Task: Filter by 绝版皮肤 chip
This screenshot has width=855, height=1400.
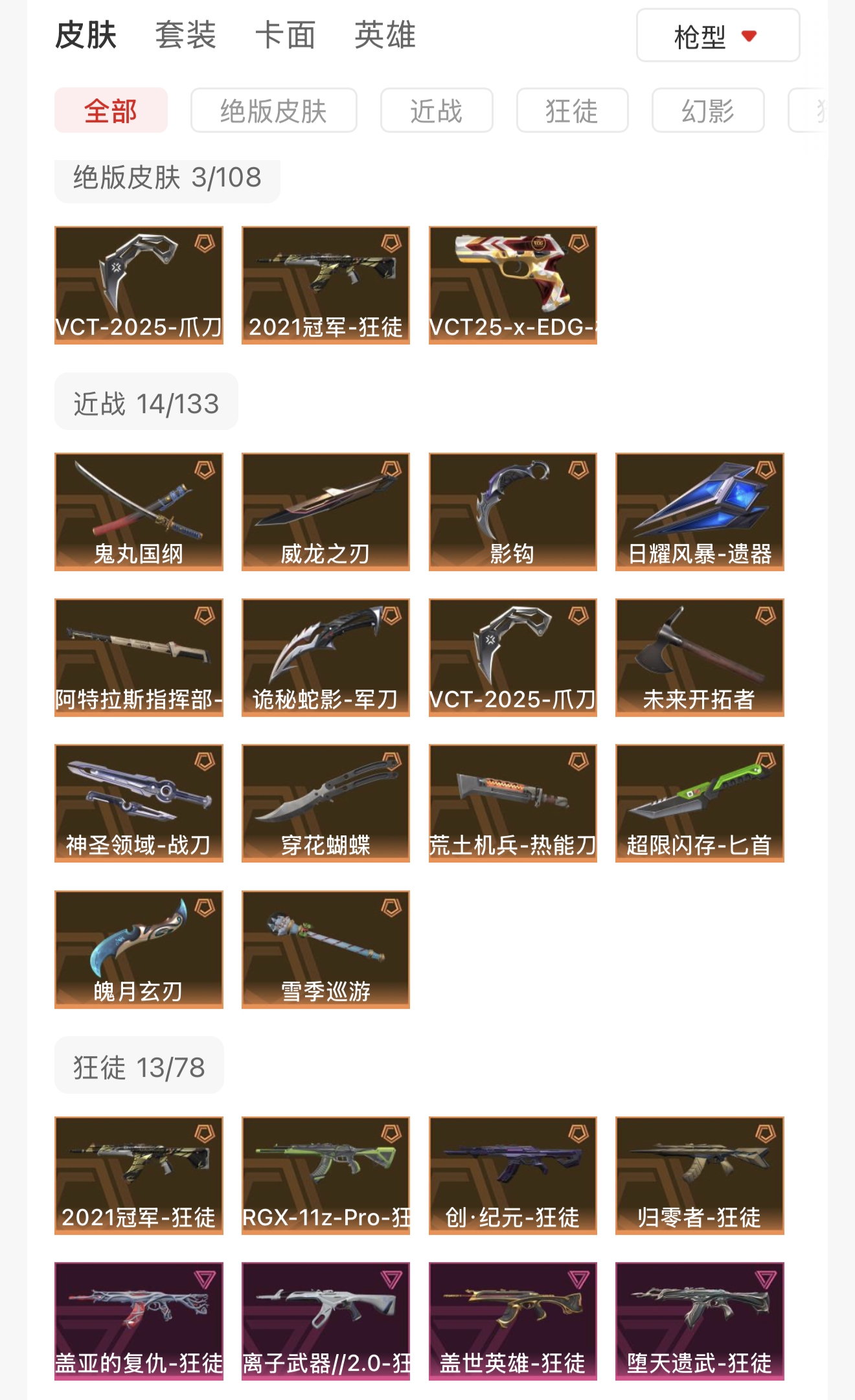Action: [x=273, y=111]
